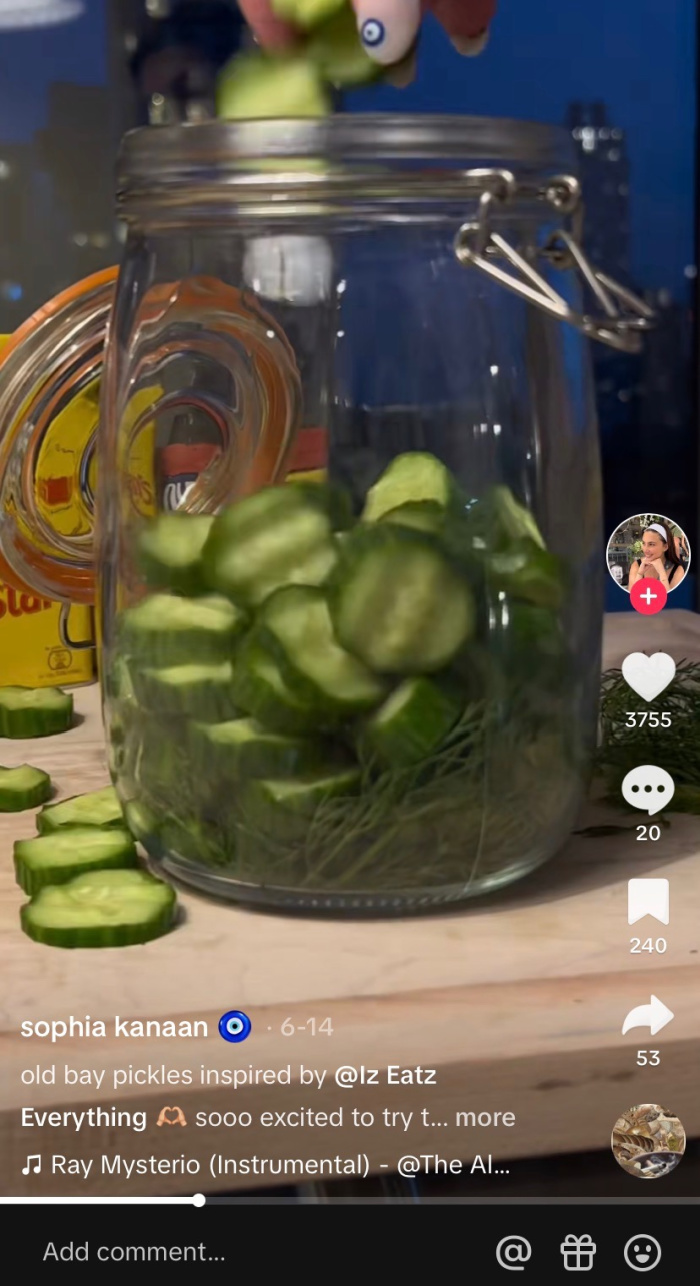
Task: Follow the creator with the plus button
Action: coord(648,597)
